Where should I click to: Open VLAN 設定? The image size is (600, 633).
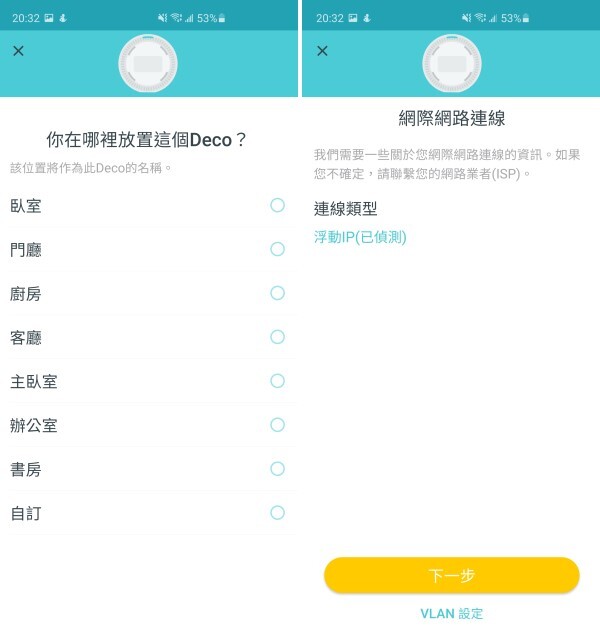pos(451,613)
